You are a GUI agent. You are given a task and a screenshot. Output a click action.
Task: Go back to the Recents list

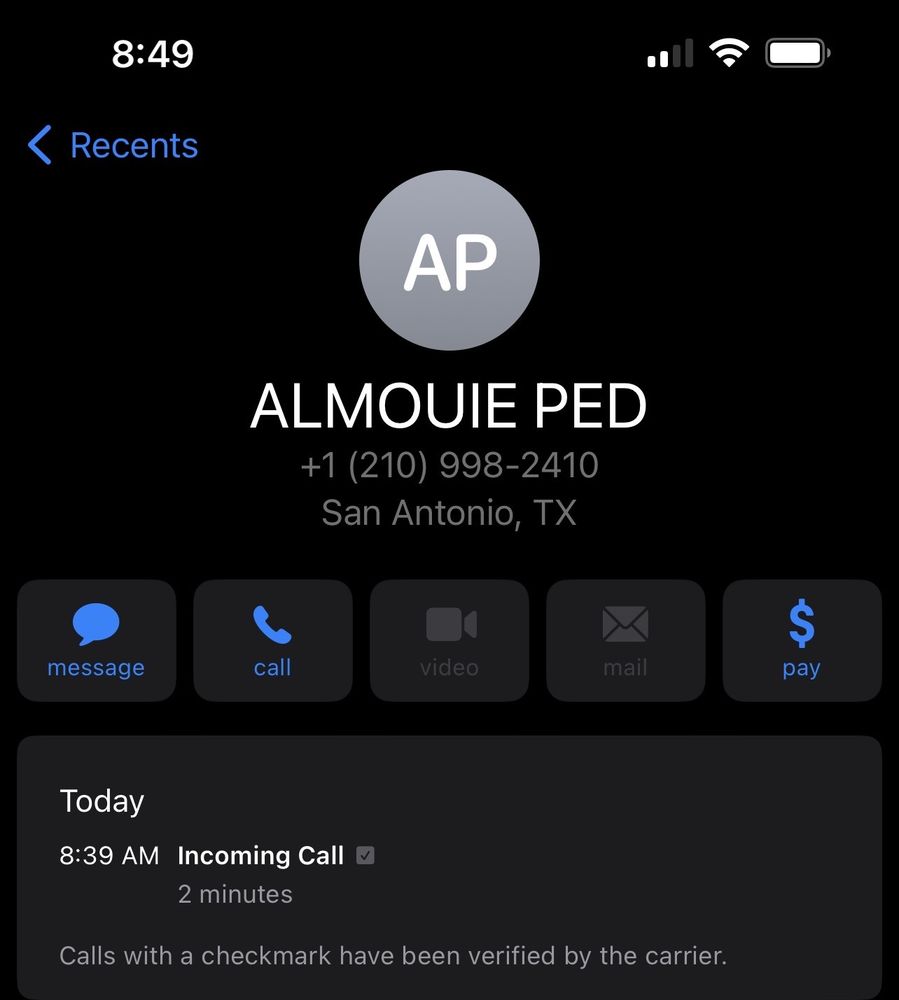(110, 145)
